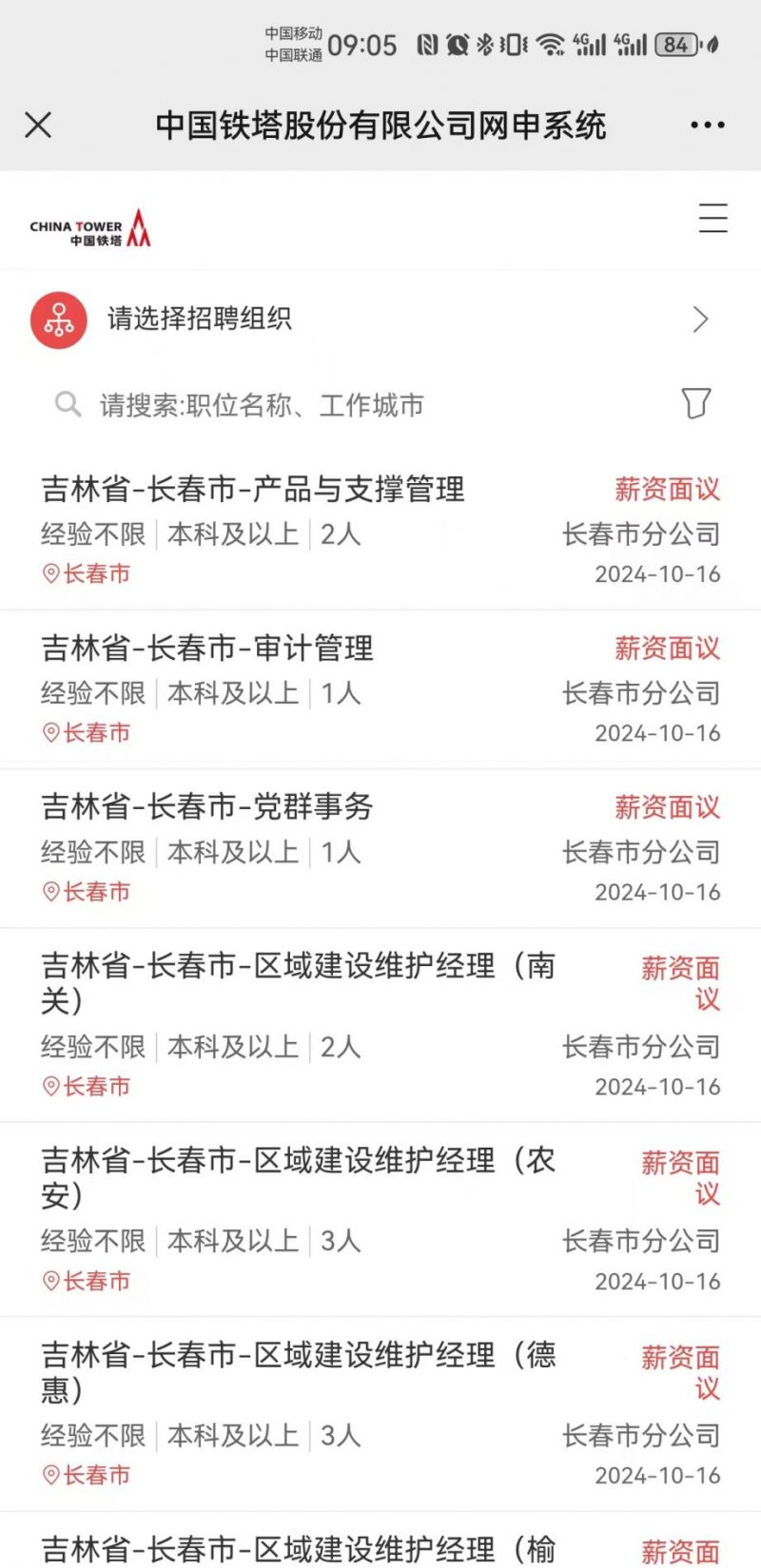Open the three-dot more options menu
Screen dimensions: 761x1568
[x=708, y=125]
